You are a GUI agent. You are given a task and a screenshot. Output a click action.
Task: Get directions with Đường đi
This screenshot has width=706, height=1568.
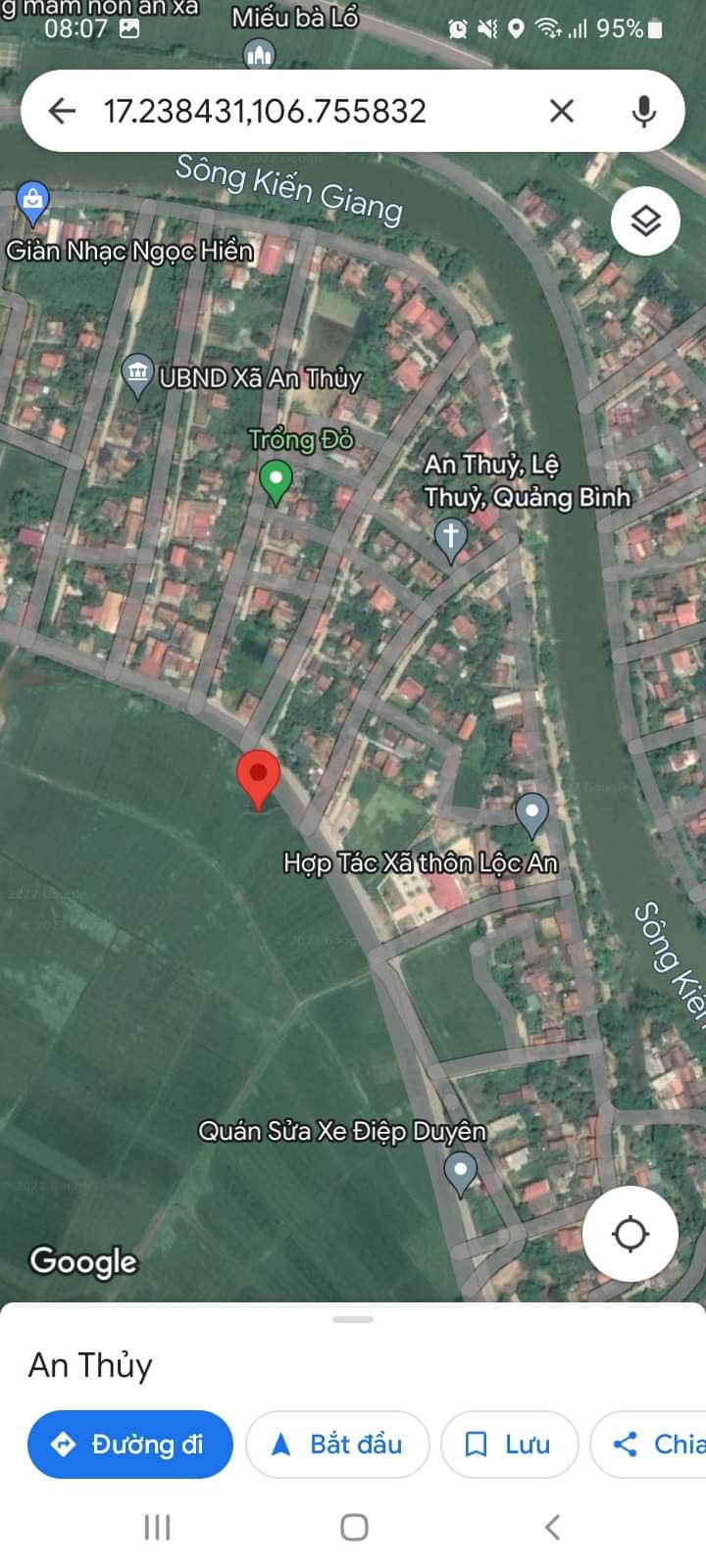[129, 1444]
